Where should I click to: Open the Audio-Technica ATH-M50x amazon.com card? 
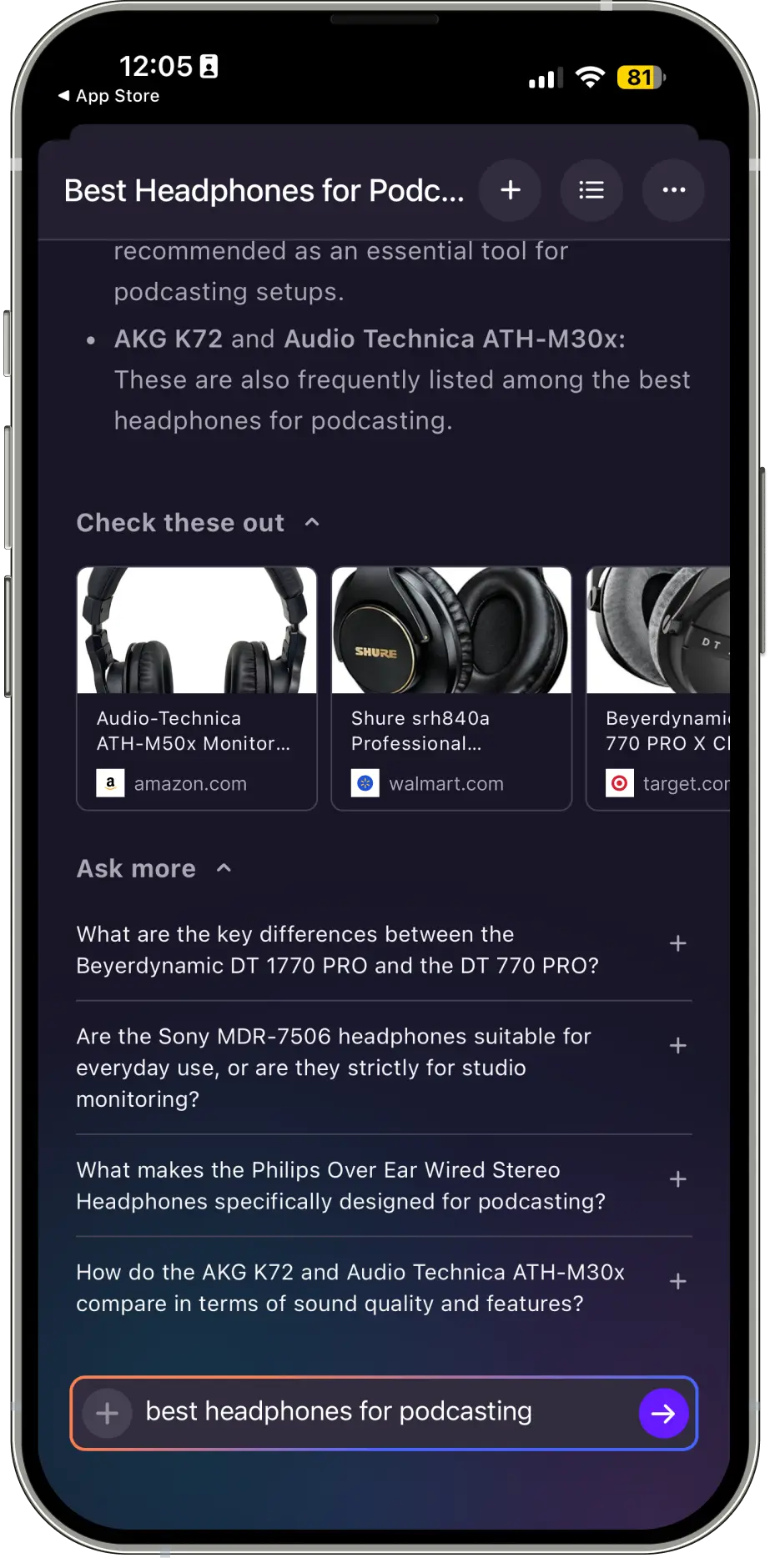197,688
